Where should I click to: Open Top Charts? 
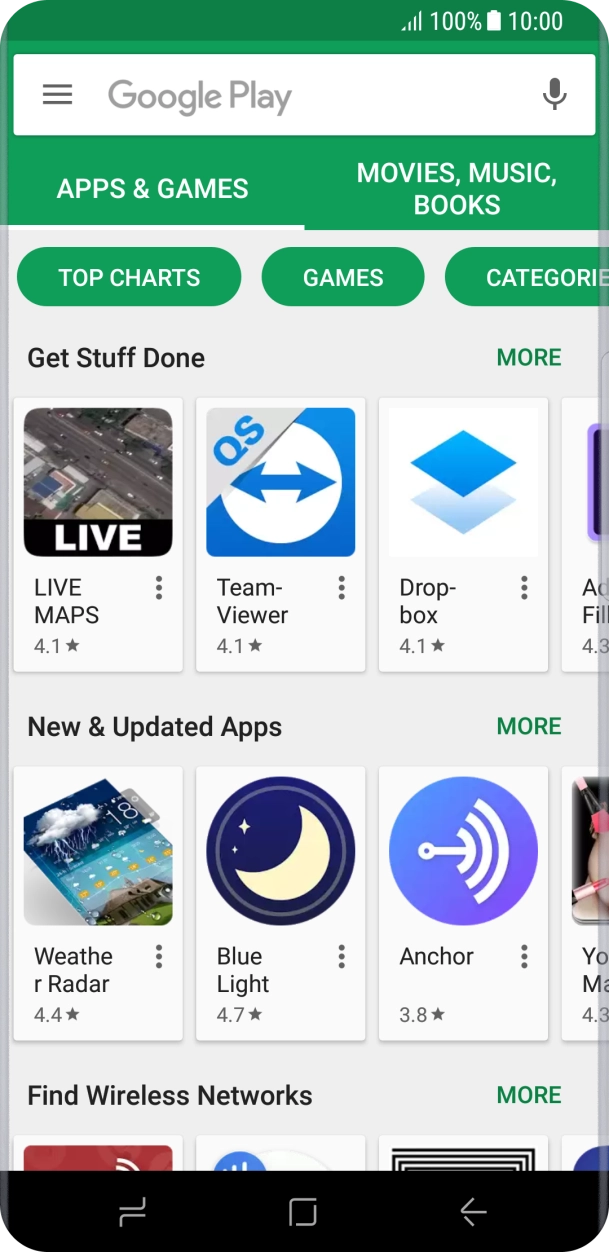tap(129, 277)
